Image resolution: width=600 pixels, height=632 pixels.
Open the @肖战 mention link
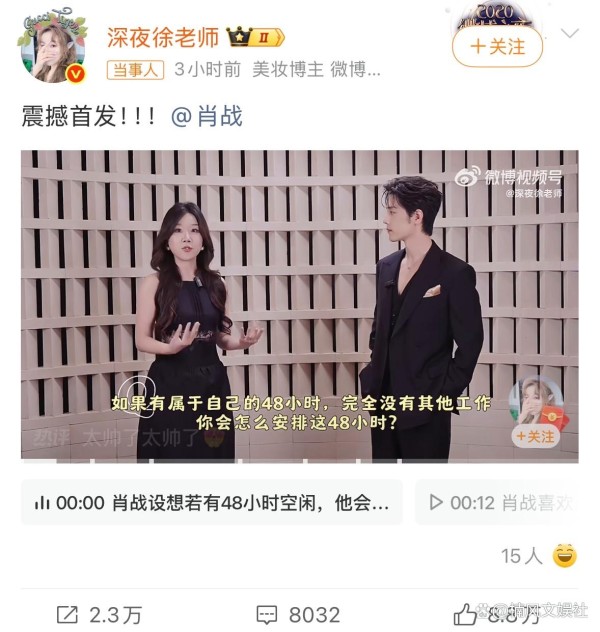[207, 116]
